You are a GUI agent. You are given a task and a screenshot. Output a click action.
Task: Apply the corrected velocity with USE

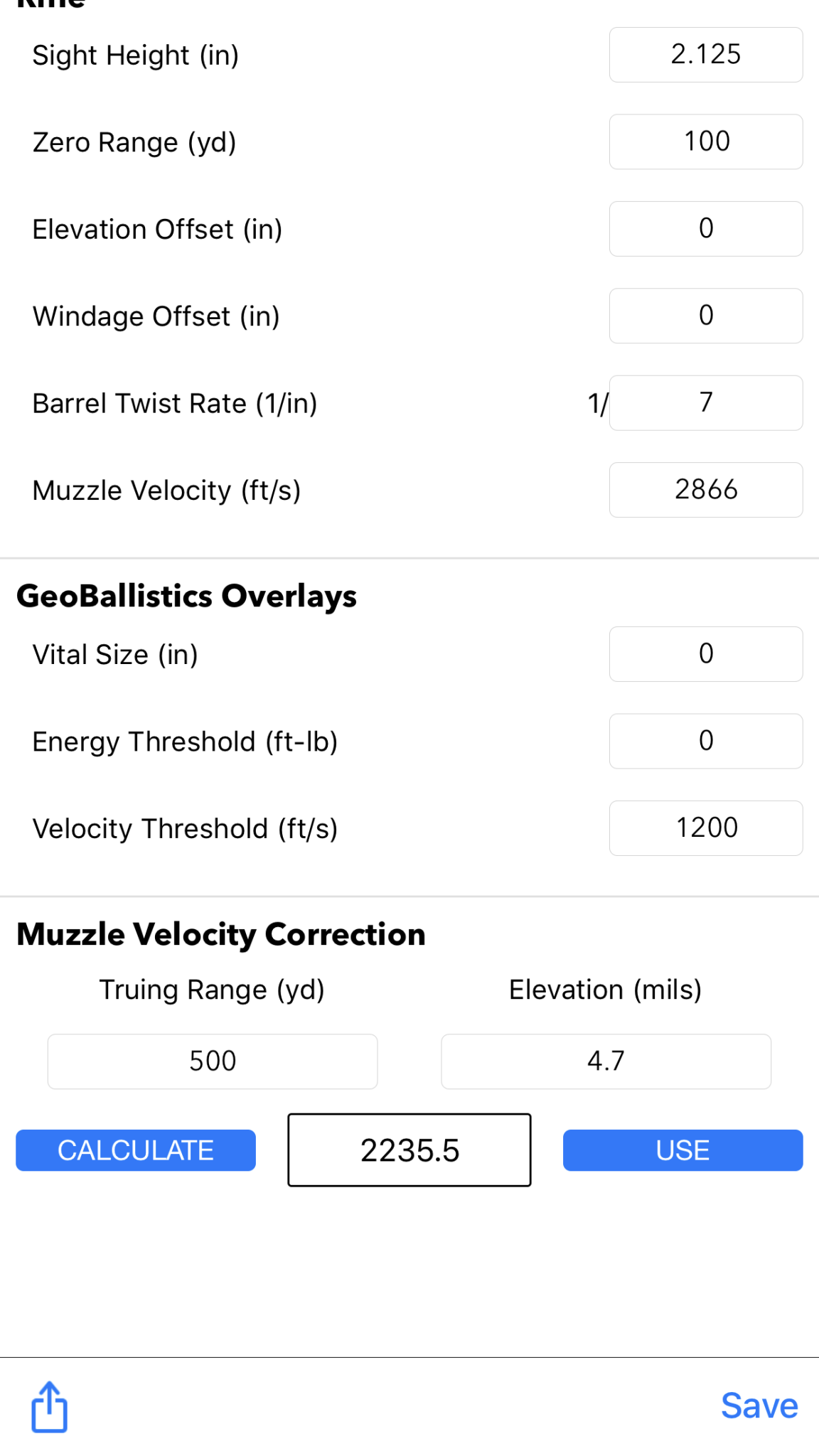[x=682, y=1150]
